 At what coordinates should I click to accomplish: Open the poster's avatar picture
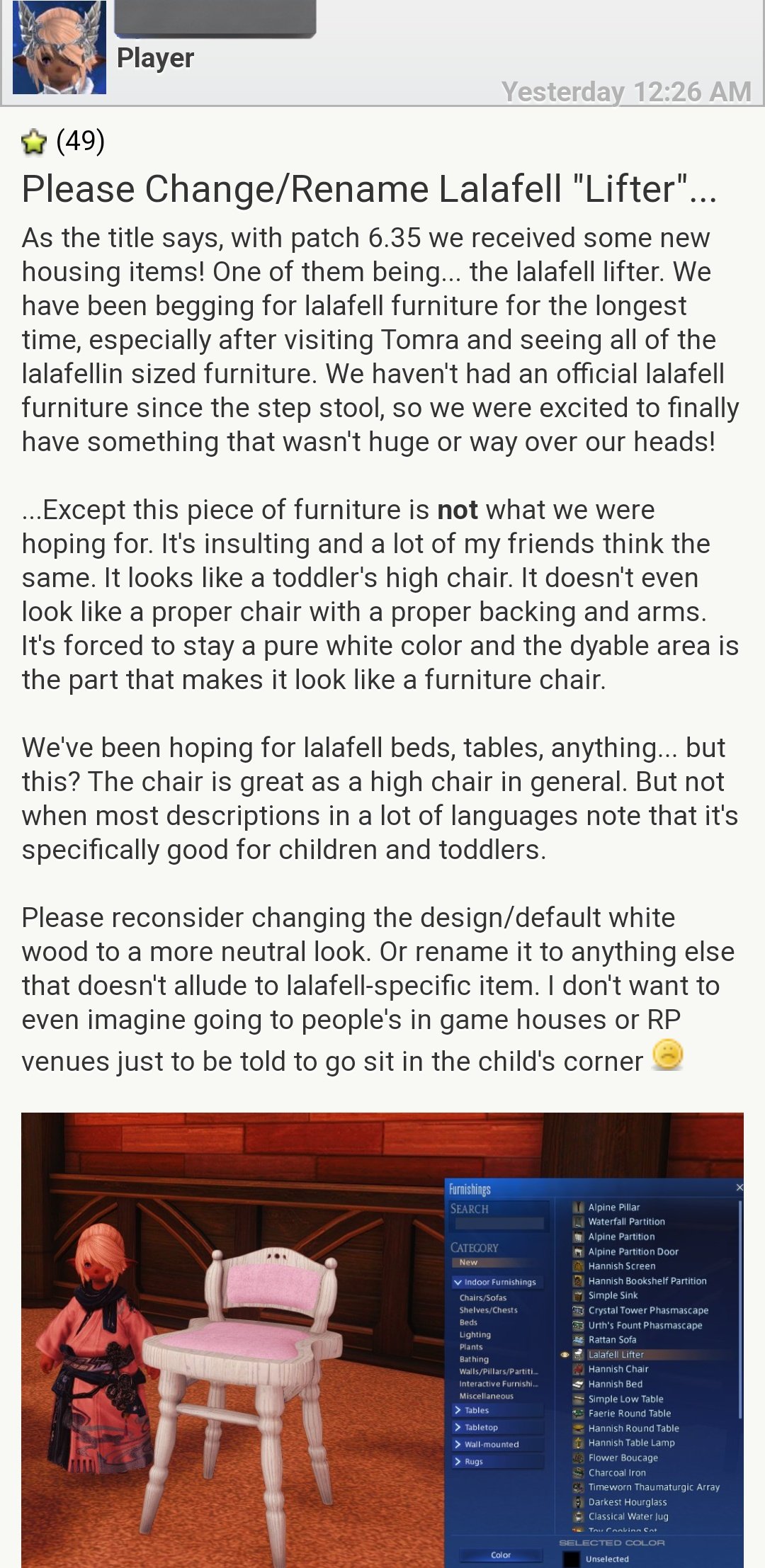(59, 47)
